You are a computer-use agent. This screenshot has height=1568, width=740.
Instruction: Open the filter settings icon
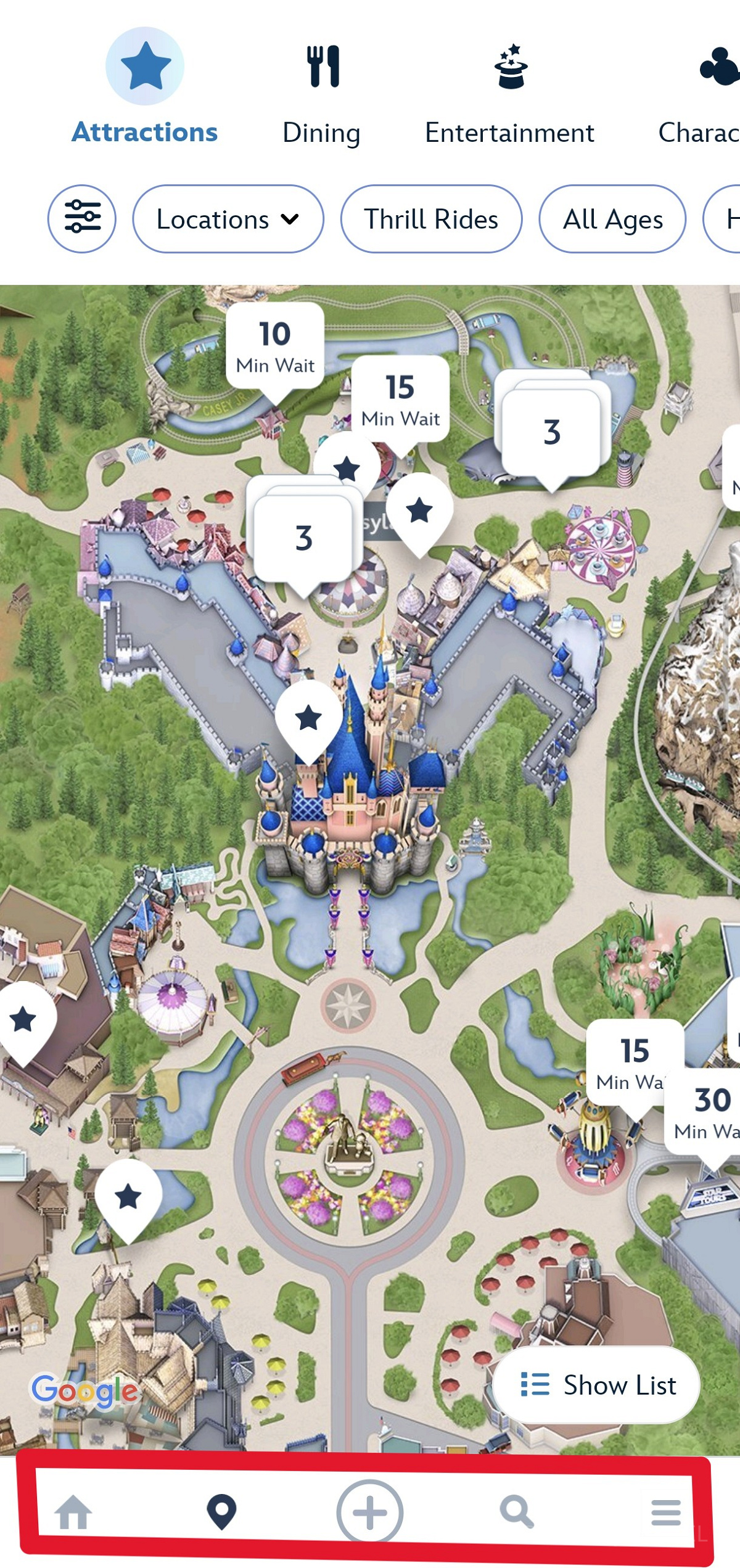(82, 219)
